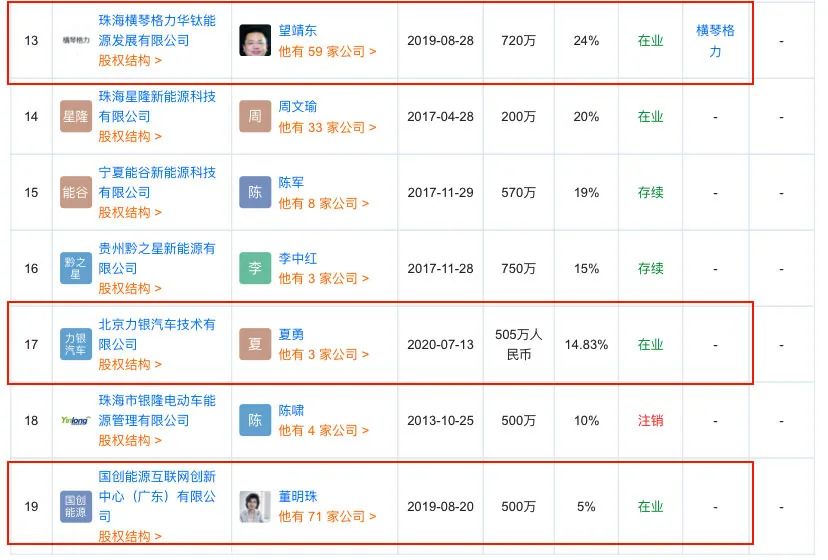Screen dimensions: 828x560
Task: View 股权结构 for 国创能源互联网创新中心
Action: 129,536
